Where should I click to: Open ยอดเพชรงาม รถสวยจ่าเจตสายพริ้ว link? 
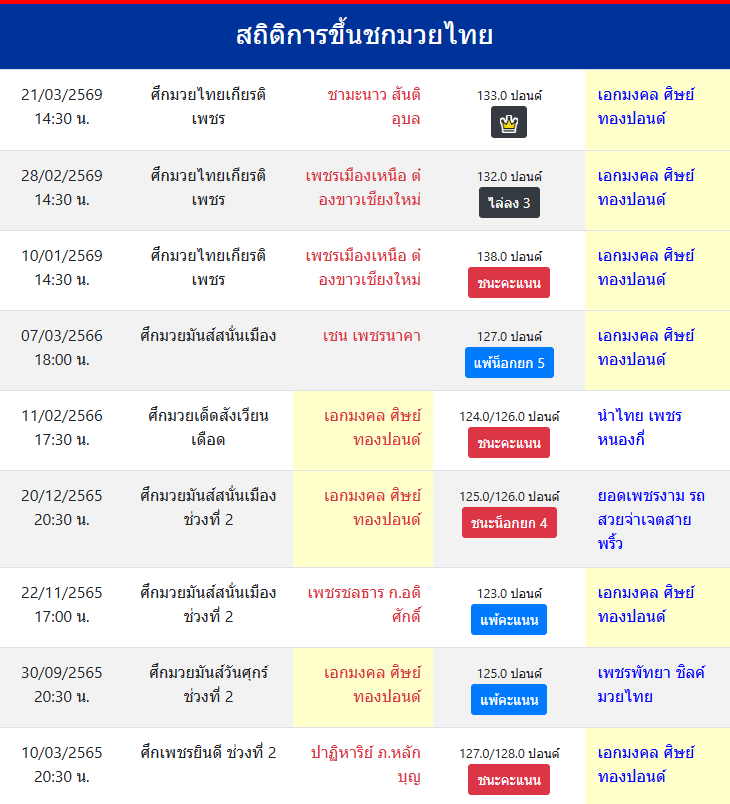650,519
